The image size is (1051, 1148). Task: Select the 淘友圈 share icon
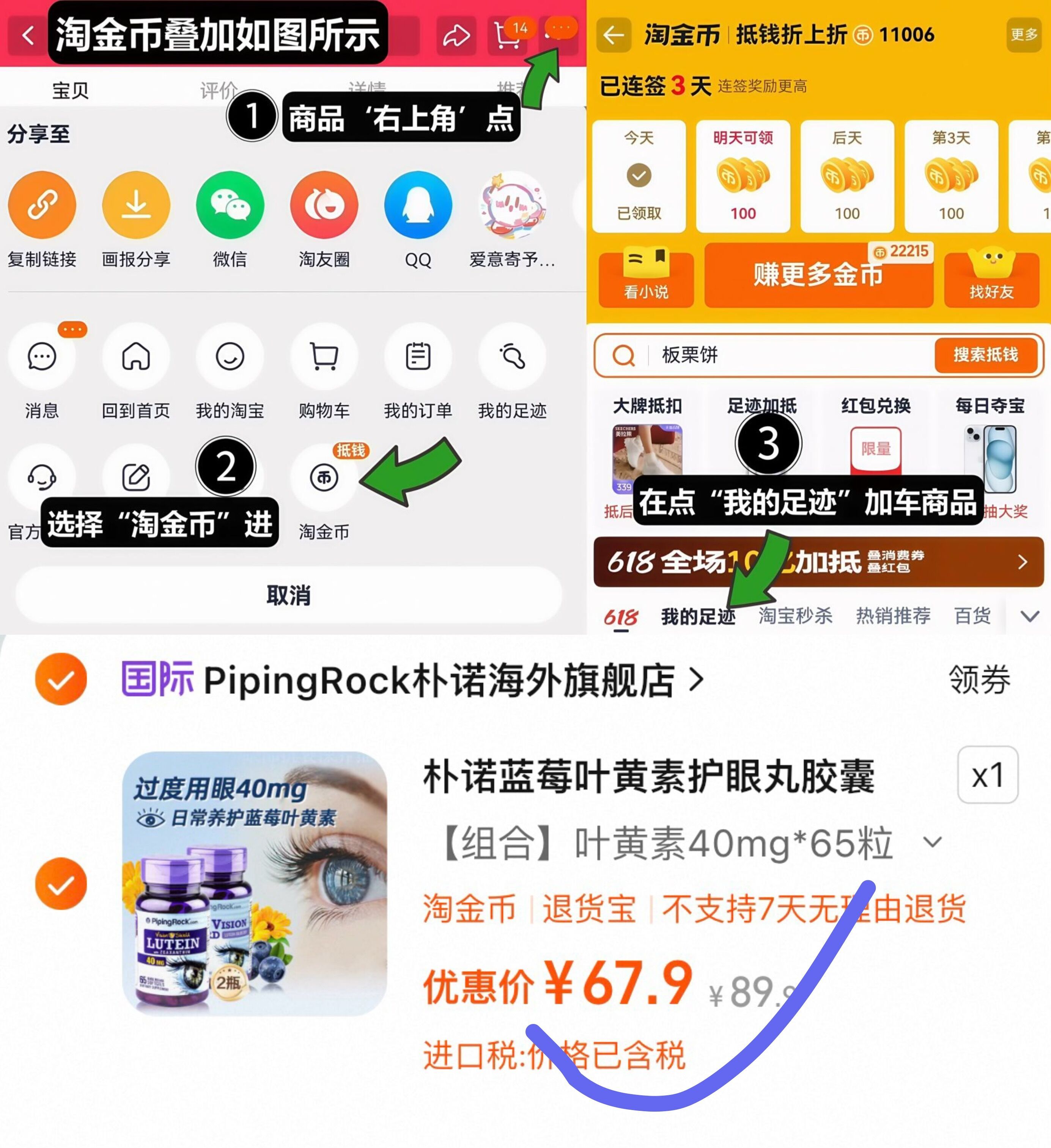[324, 205]
